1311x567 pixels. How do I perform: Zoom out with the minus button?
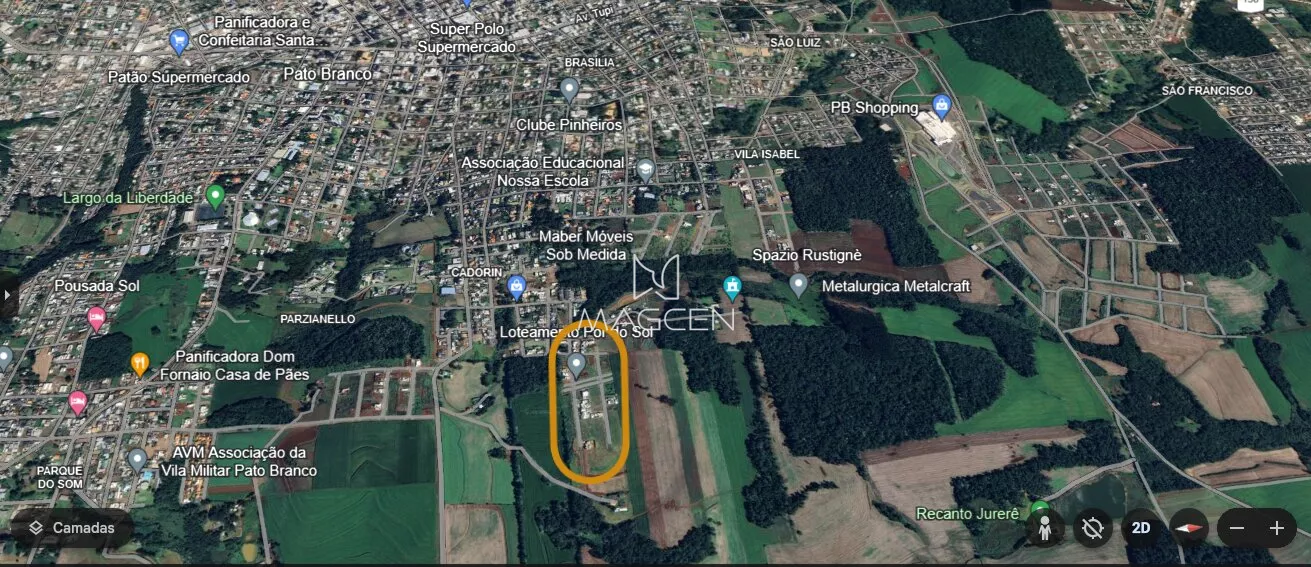[x=1238, y=528]
